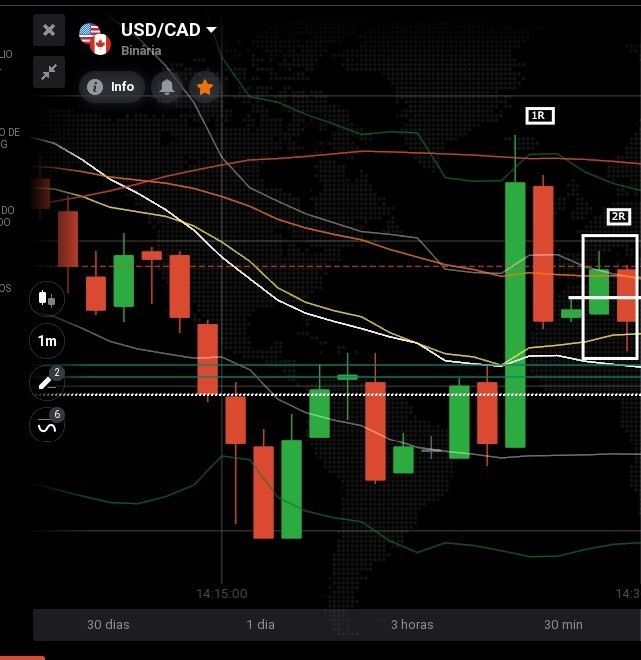Change the candlestick chart type
This screenshot has width=641, height=660.
[x=47, y=298]
